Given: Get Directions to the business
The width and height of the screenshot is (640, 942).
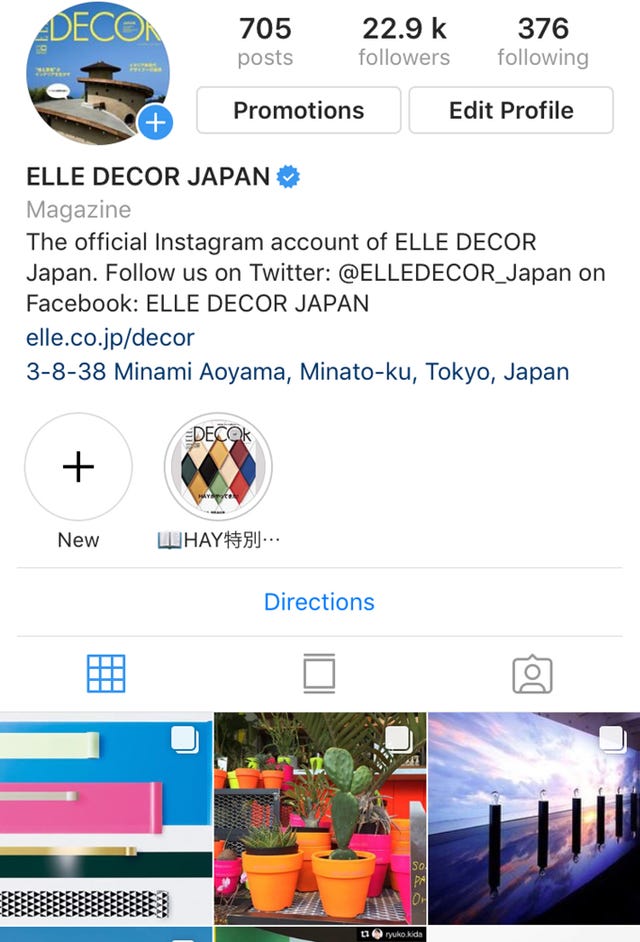Looking at the screenshot, I should tap(319, 602).
